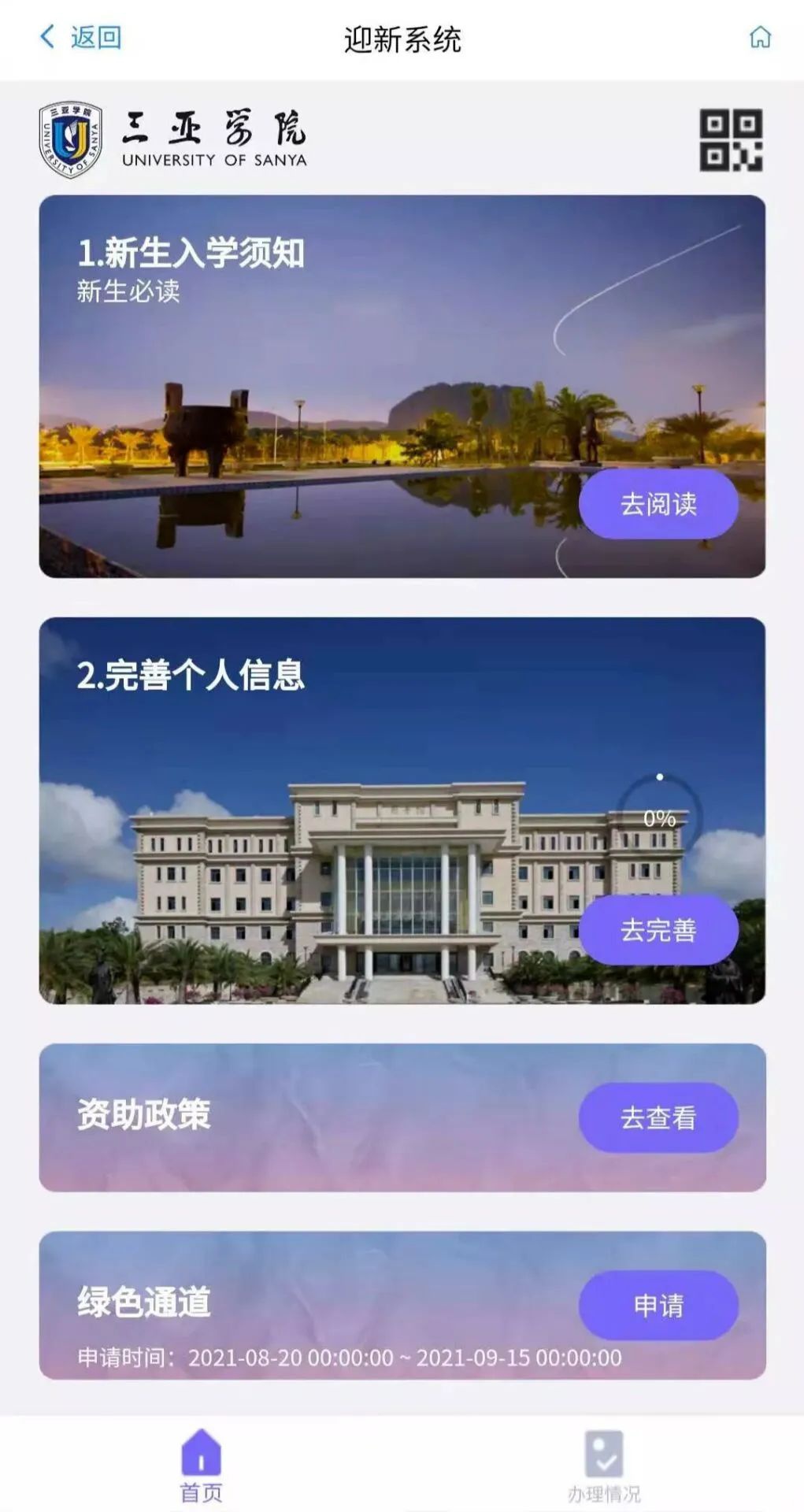The width and height of the screenshot is (804, 1512).
Task: Tap 申请 for 绿色通道
Action: click(x=658, y=1305)
